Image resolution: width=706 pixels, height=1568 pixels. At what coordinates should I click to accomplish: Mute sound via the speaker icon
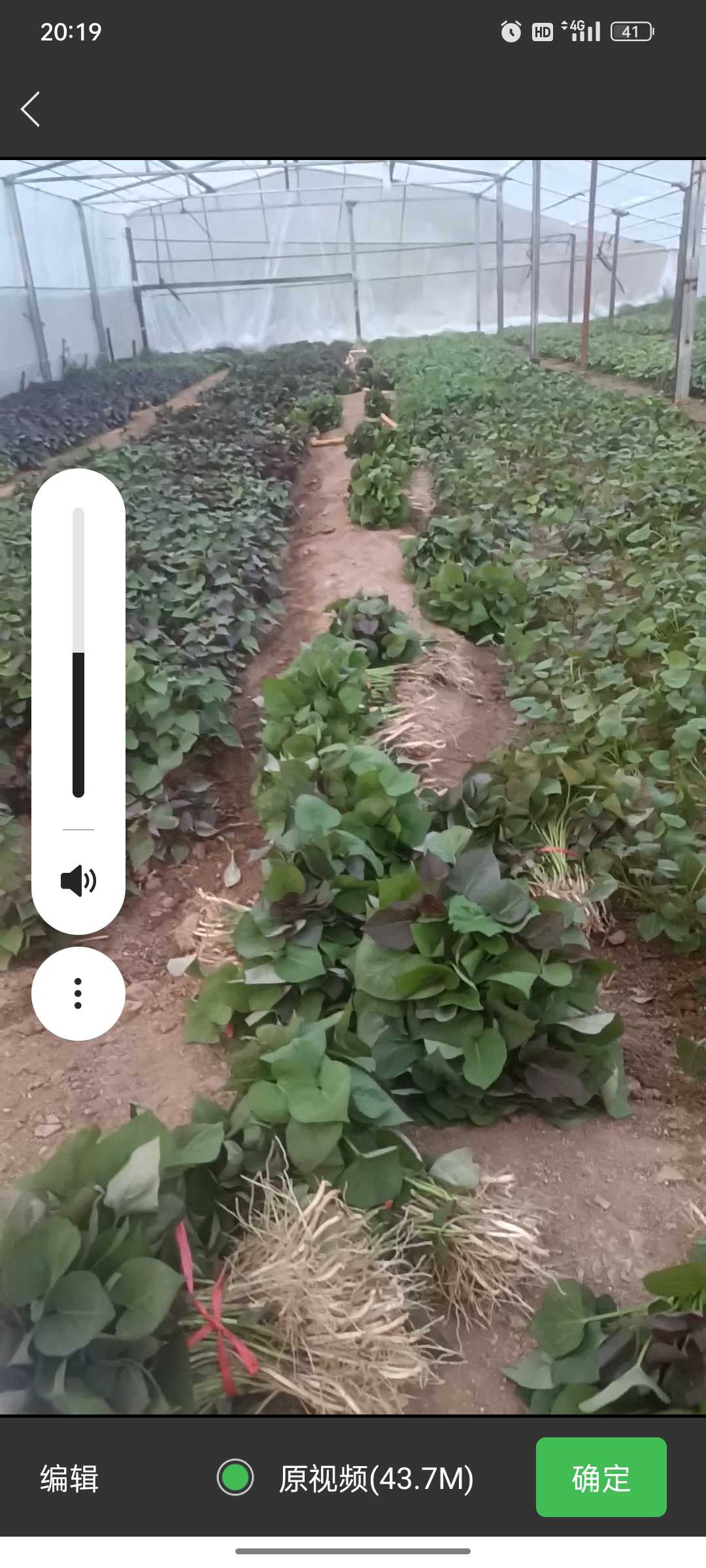78,881
